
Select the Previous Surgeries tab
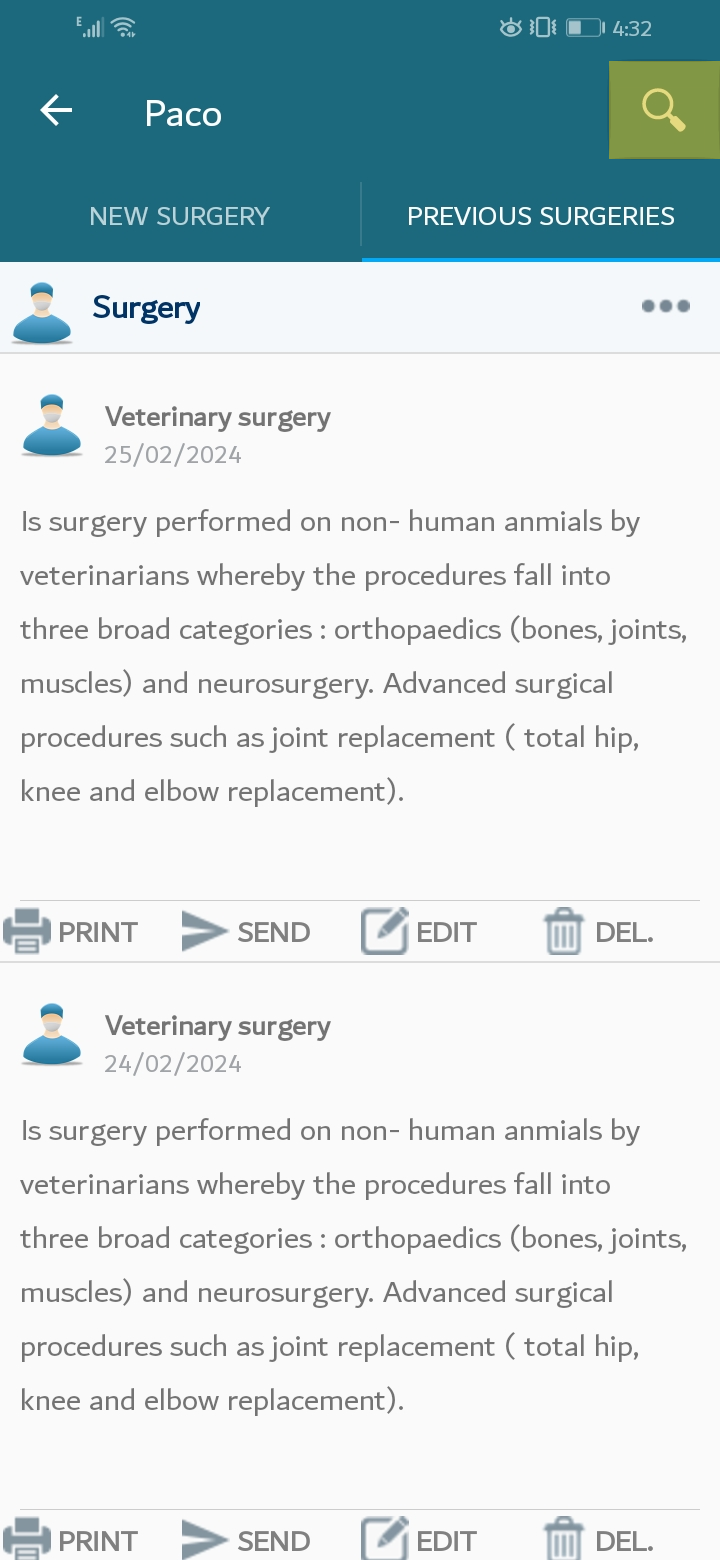tap(541, 216)
